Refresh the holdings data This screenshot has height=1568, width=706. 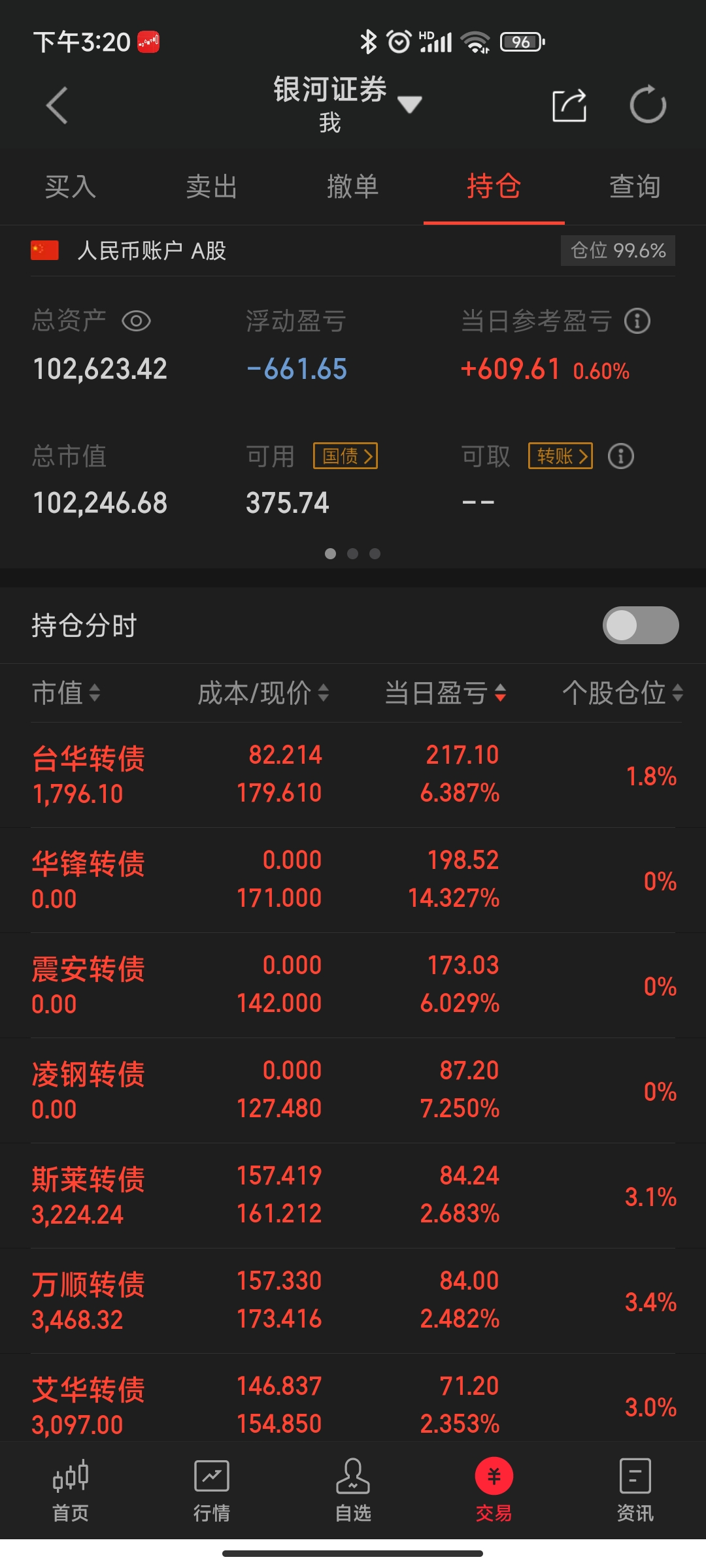(647, 105)
